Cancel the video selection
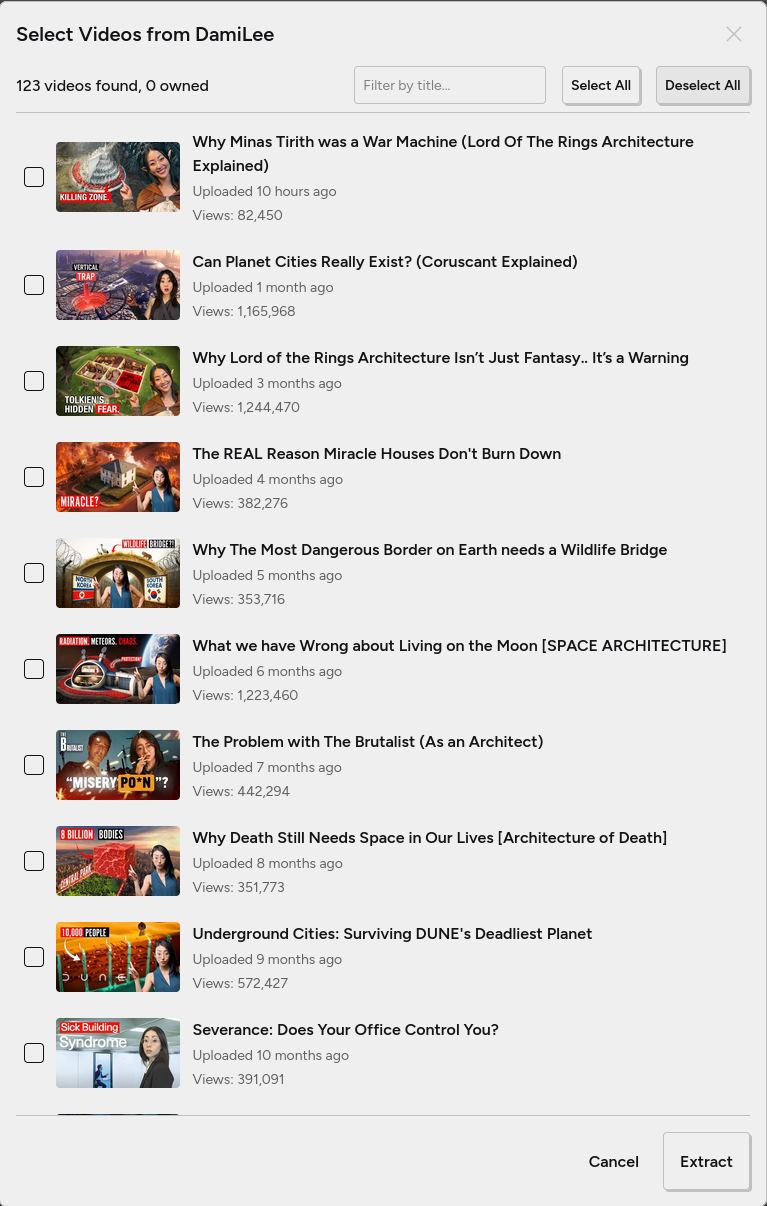Image resolution: width=767 pixels, height=1206 pixels. click(x=613, y=1161)
